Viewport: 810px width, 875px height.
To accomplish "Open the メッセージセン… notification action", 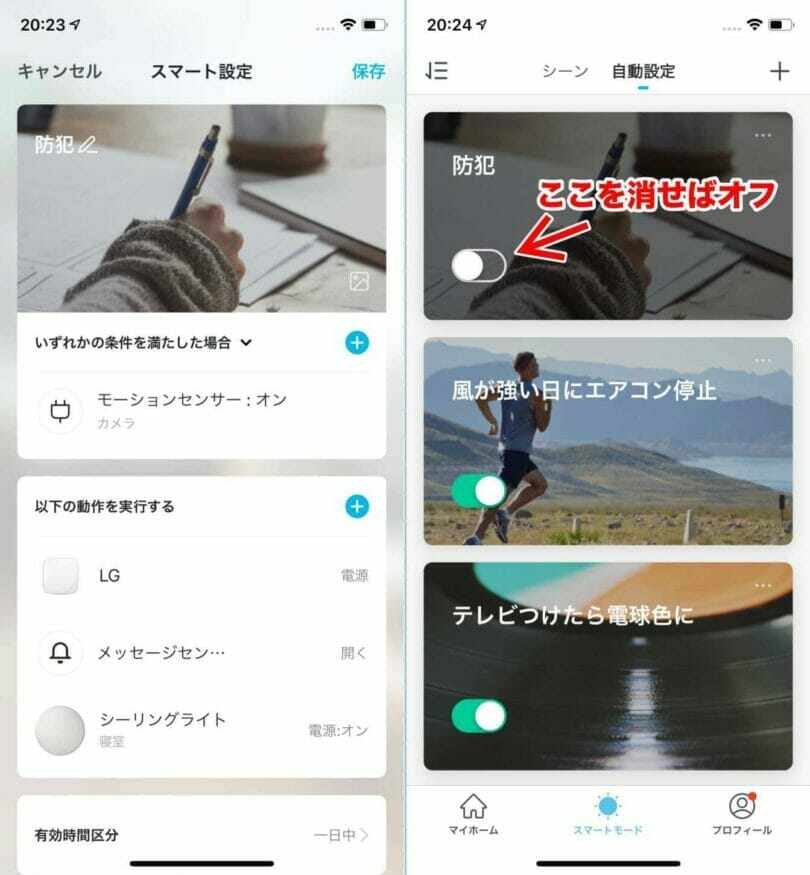I will tap(200, 653).
